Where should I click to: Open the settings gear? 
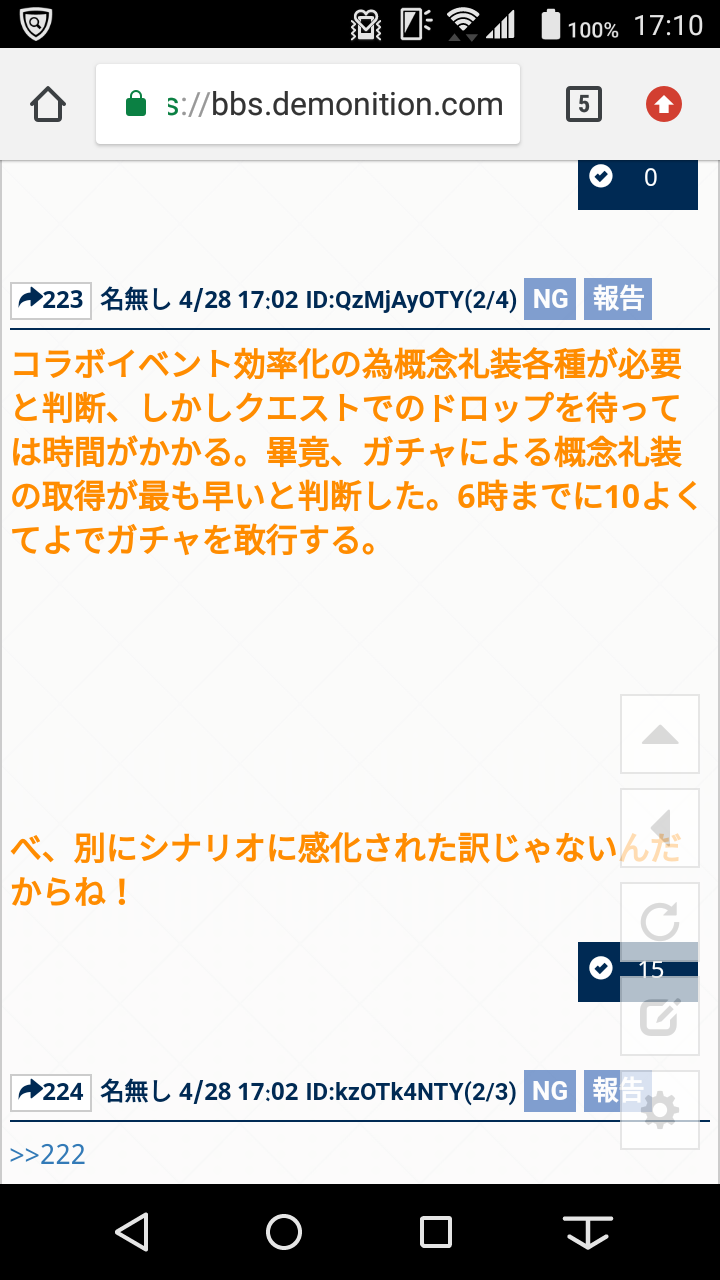(660, 1110)
